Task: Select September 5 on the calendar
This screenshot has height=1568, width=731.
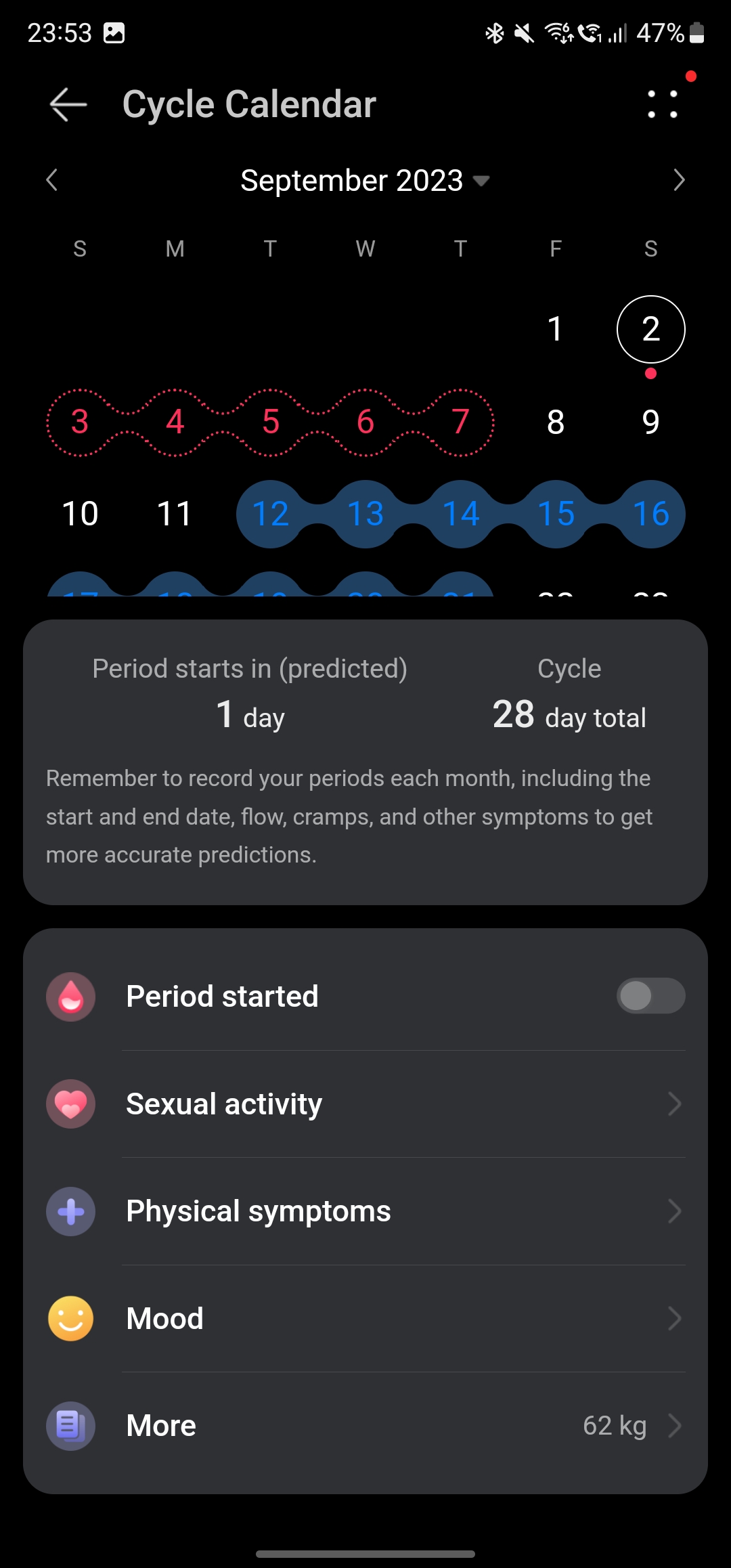Action: click(x=271, y=422)
